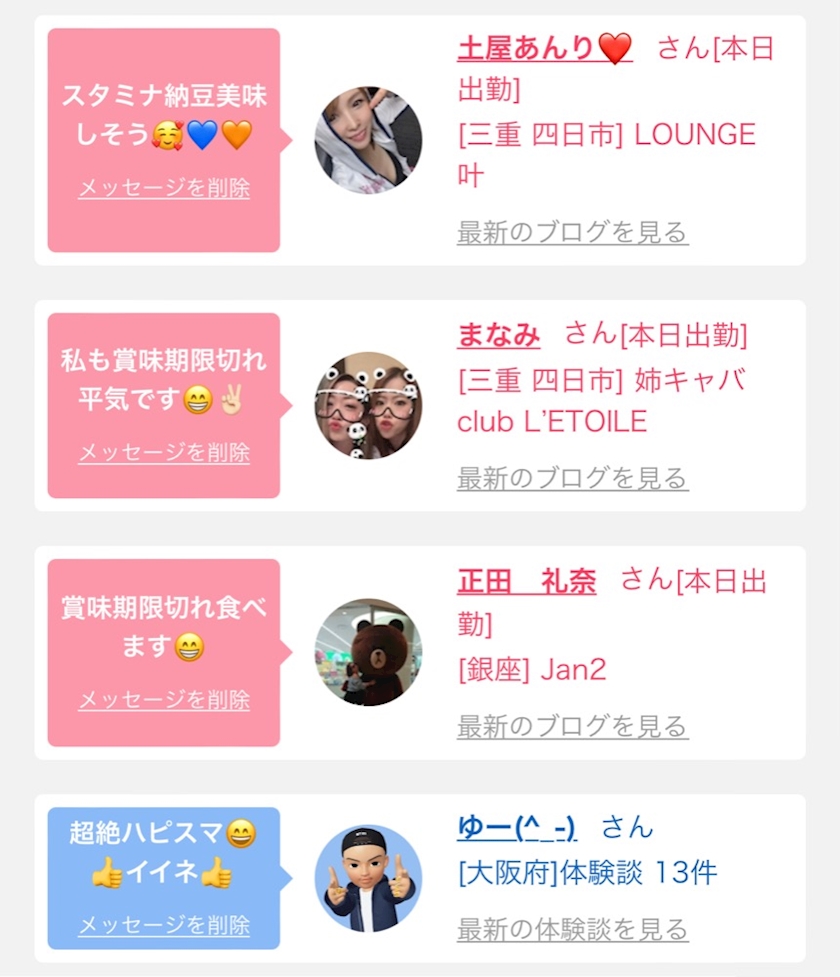Tap ゆー(^_-)'s avatar picture
840x977 pixels.
click(368, 878)
